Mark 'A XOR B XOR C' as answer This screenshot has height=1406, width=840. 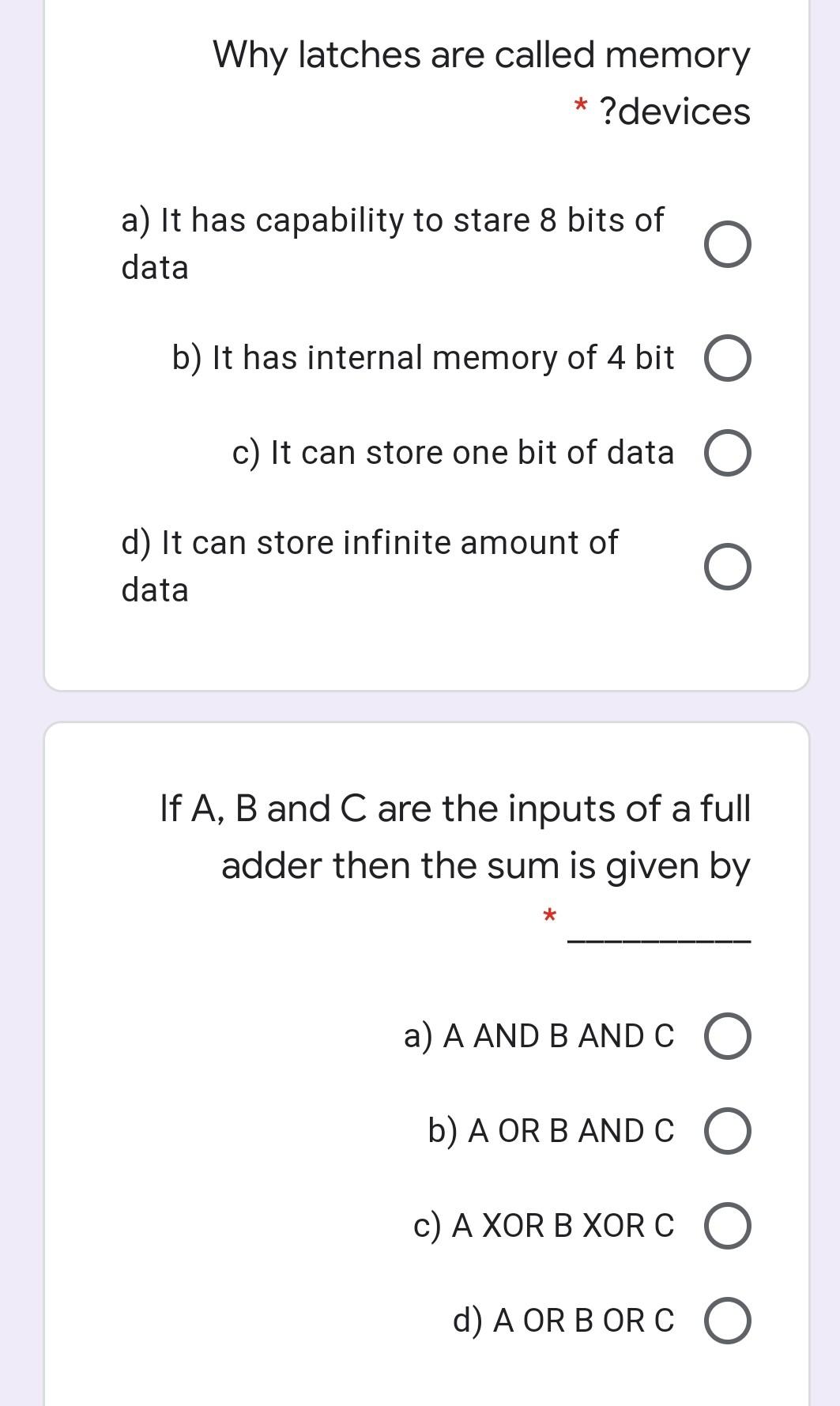[727, 1227]
